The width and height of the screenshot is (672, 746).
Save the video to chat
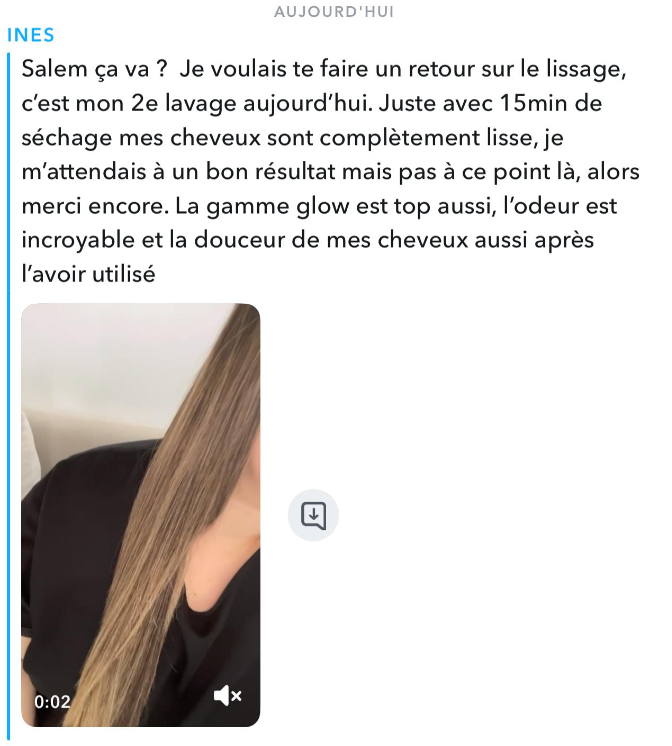pyautogui.click(x=313, y=516)
